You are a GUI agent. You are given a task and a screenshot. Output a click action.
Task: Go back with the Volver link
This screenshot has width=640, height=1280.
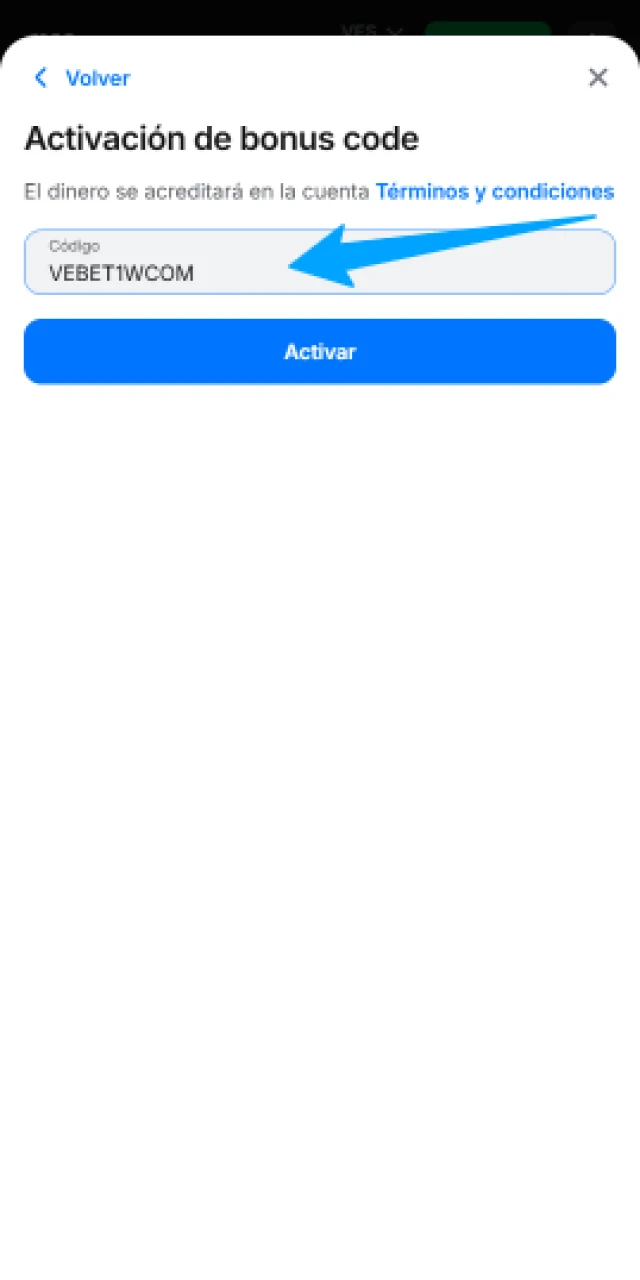(x=83, y=78)
